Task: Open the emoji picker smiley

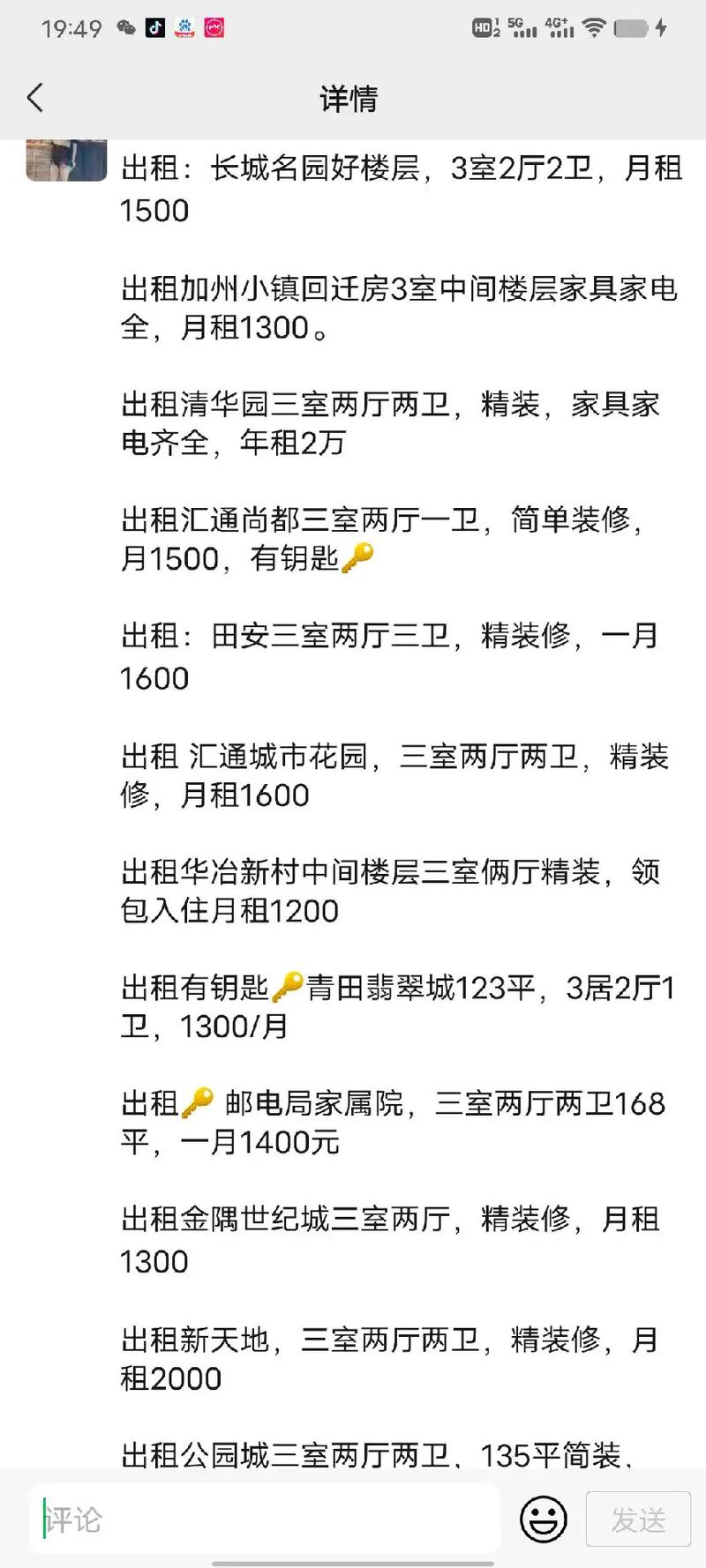Action: pos(543,1519)
